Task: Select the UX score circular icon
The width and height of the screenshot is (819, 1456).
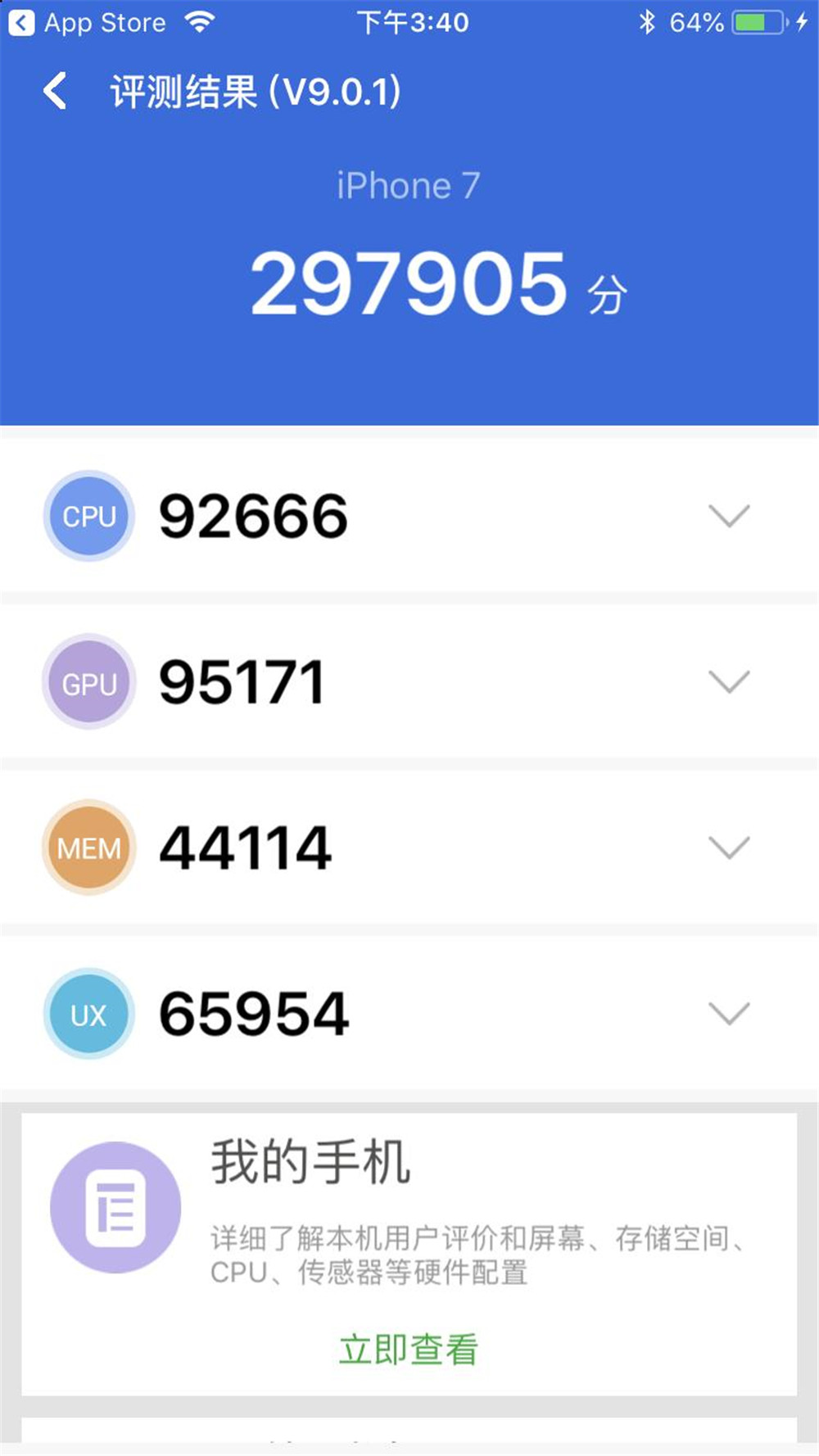Action: click(x=88, y=1015)
